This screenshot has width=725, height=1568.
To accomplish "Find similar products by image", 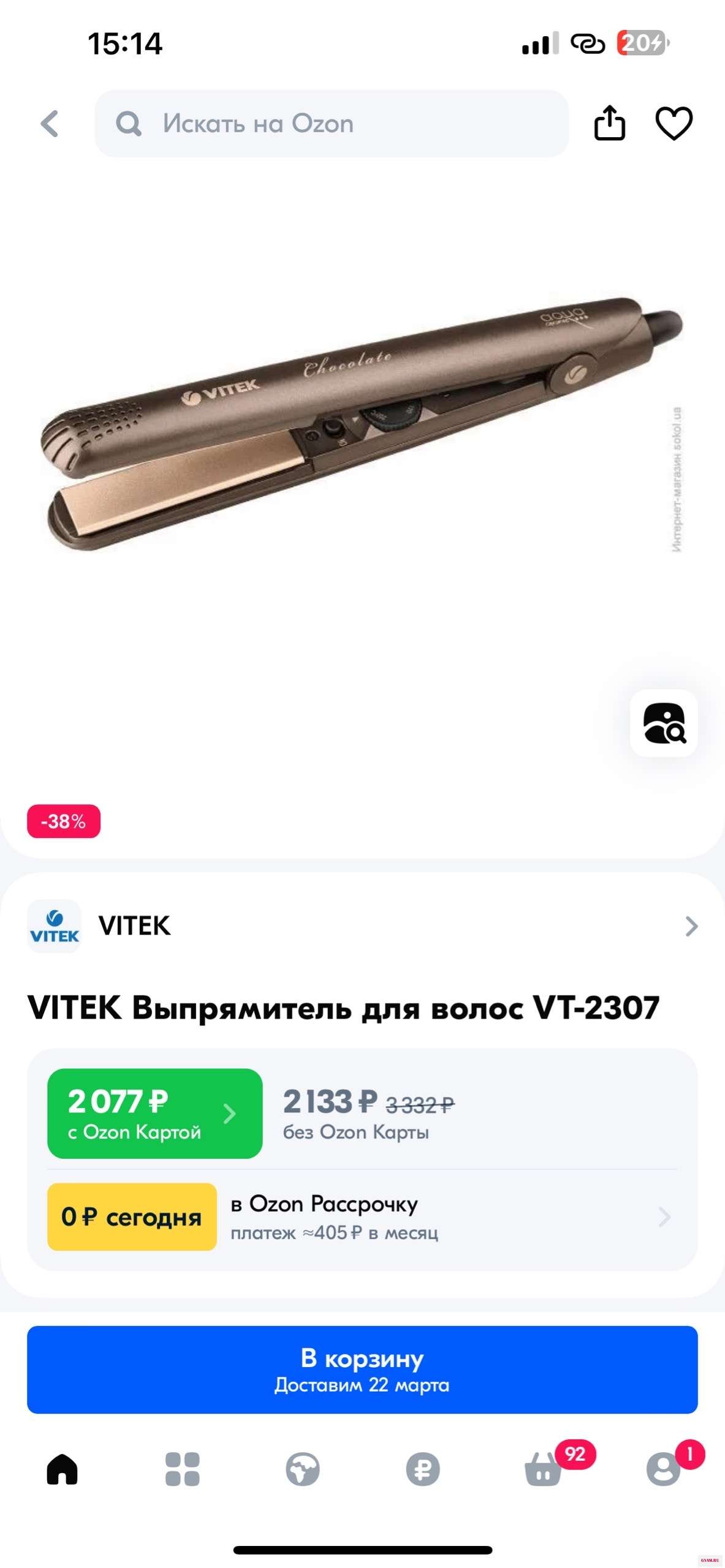I will [x=664, y=723].
